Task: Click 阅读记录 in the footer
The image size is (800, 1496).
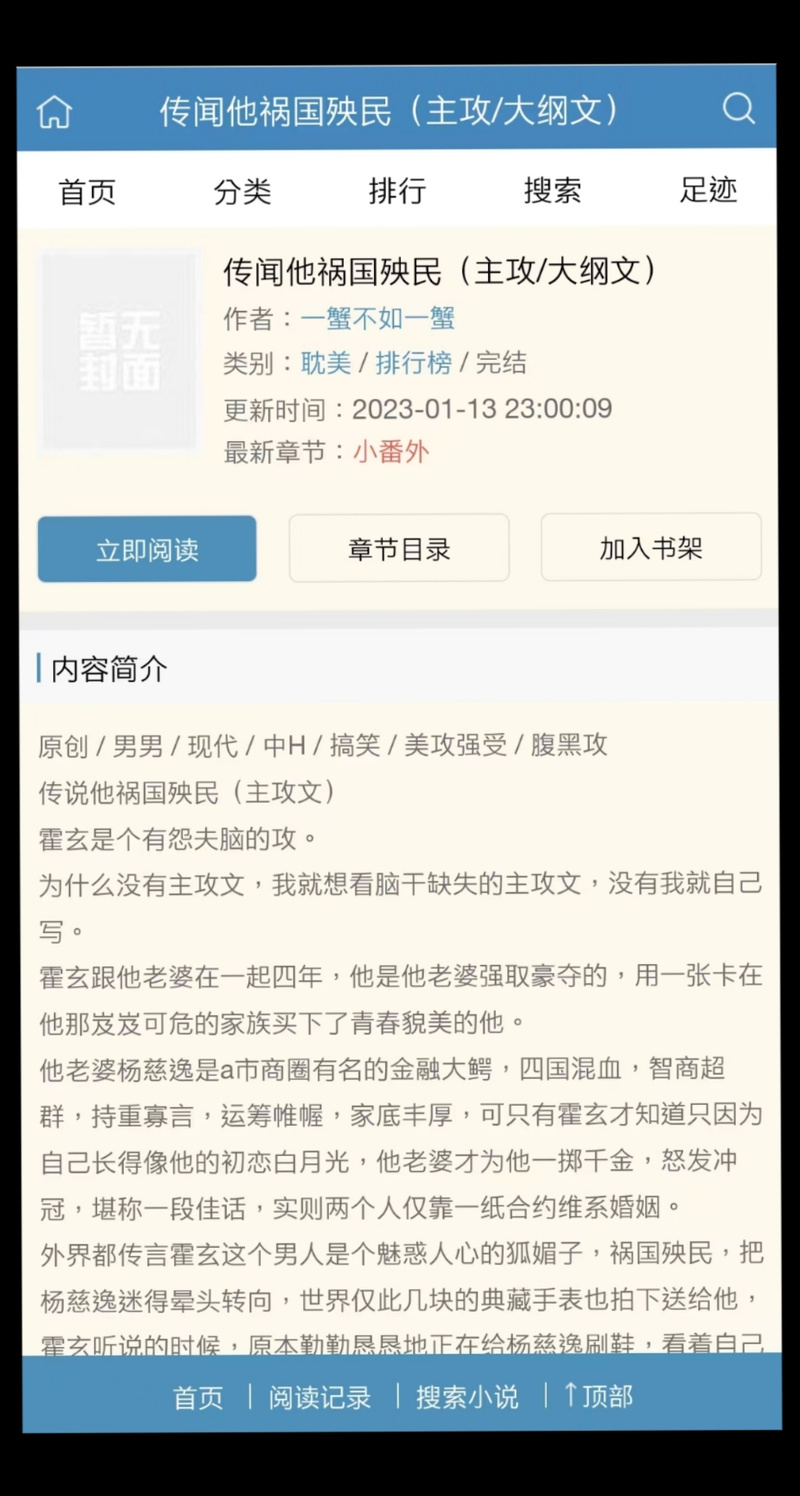Action: (317, 1397)
